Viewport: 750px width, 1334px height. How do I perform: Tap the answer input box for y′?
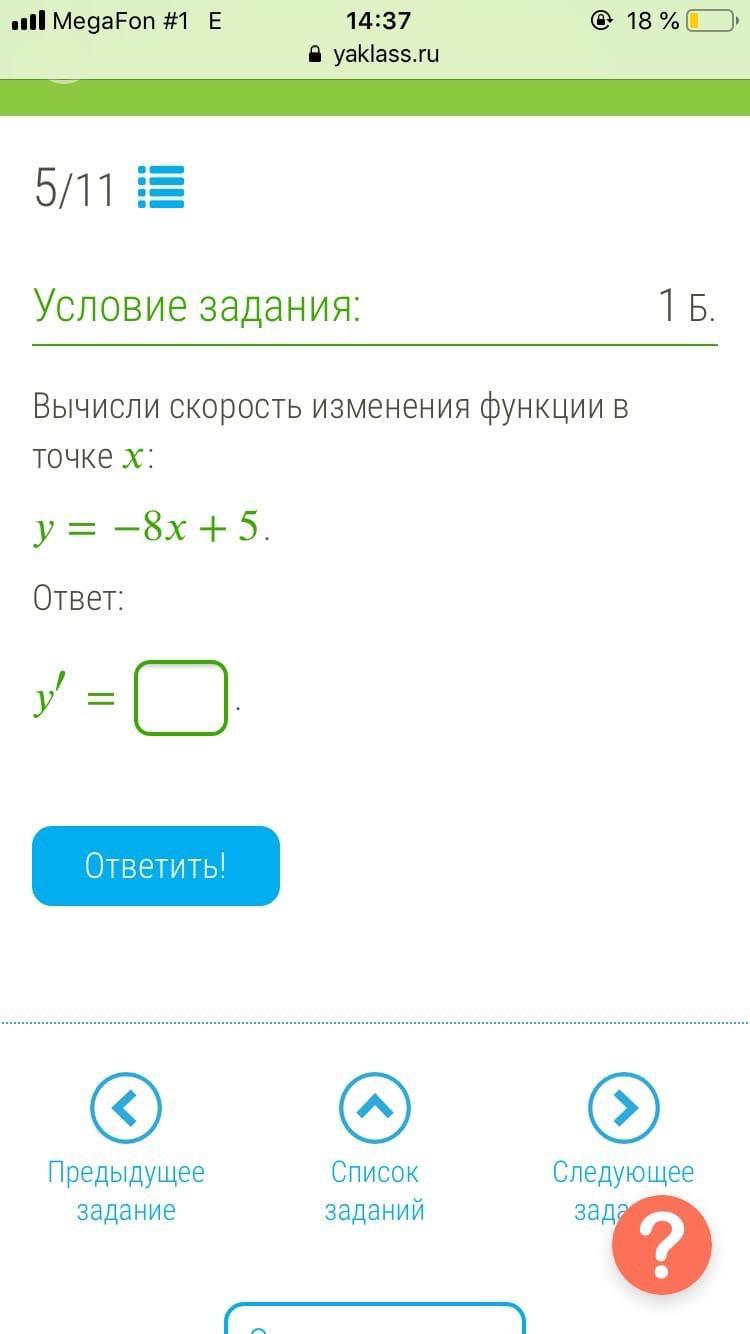[181, 698]
